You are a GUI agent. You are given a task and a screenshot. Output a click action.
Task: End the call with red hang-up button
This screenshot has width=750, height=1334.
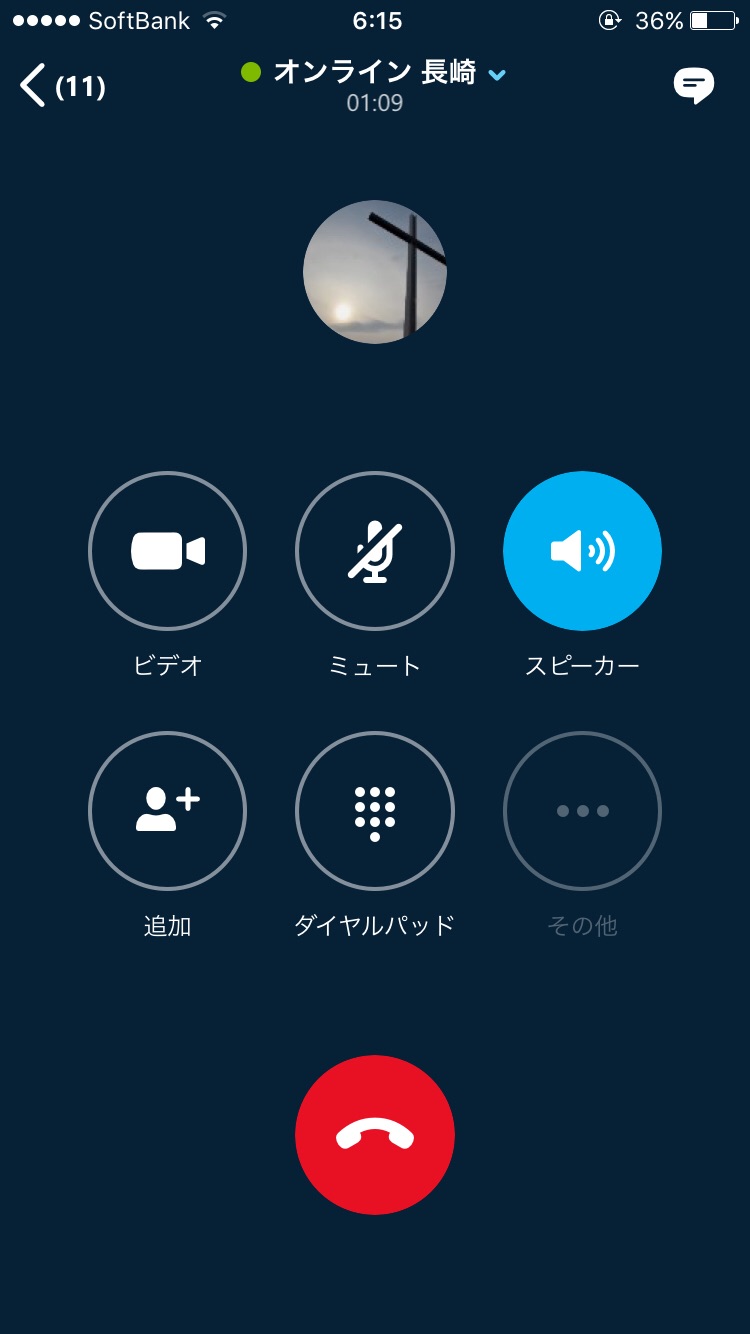(375, 1134)
